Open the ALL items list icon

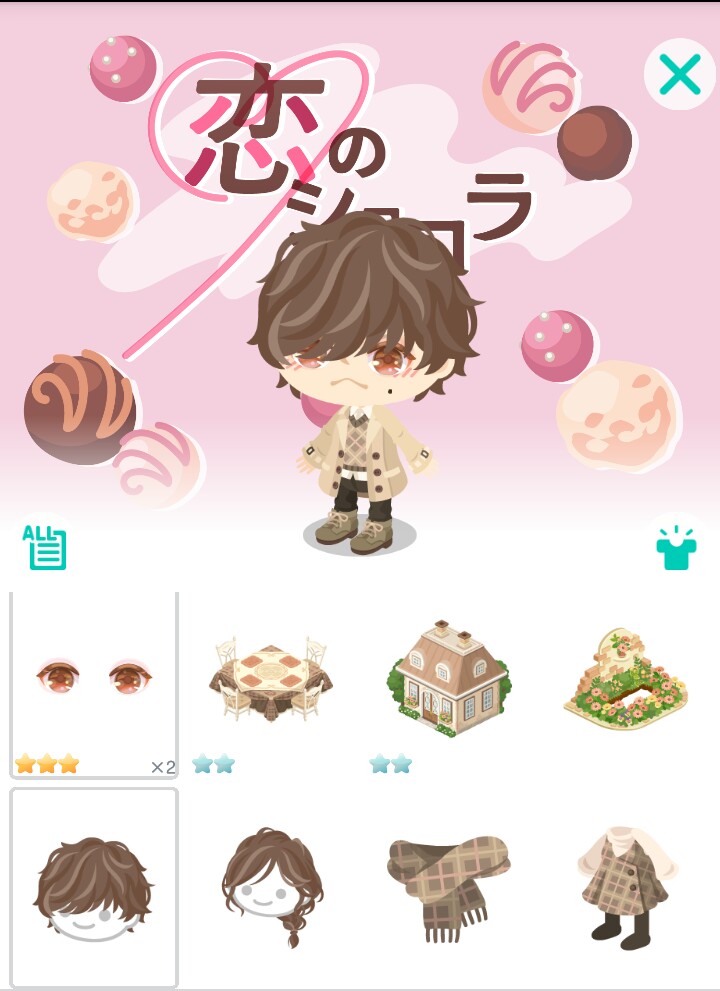pos(45,547)
